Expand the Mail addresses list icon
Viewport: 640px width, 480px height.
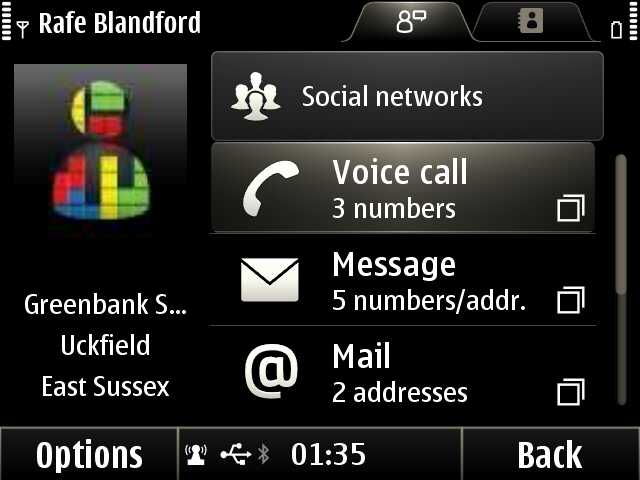pos(570,391)
